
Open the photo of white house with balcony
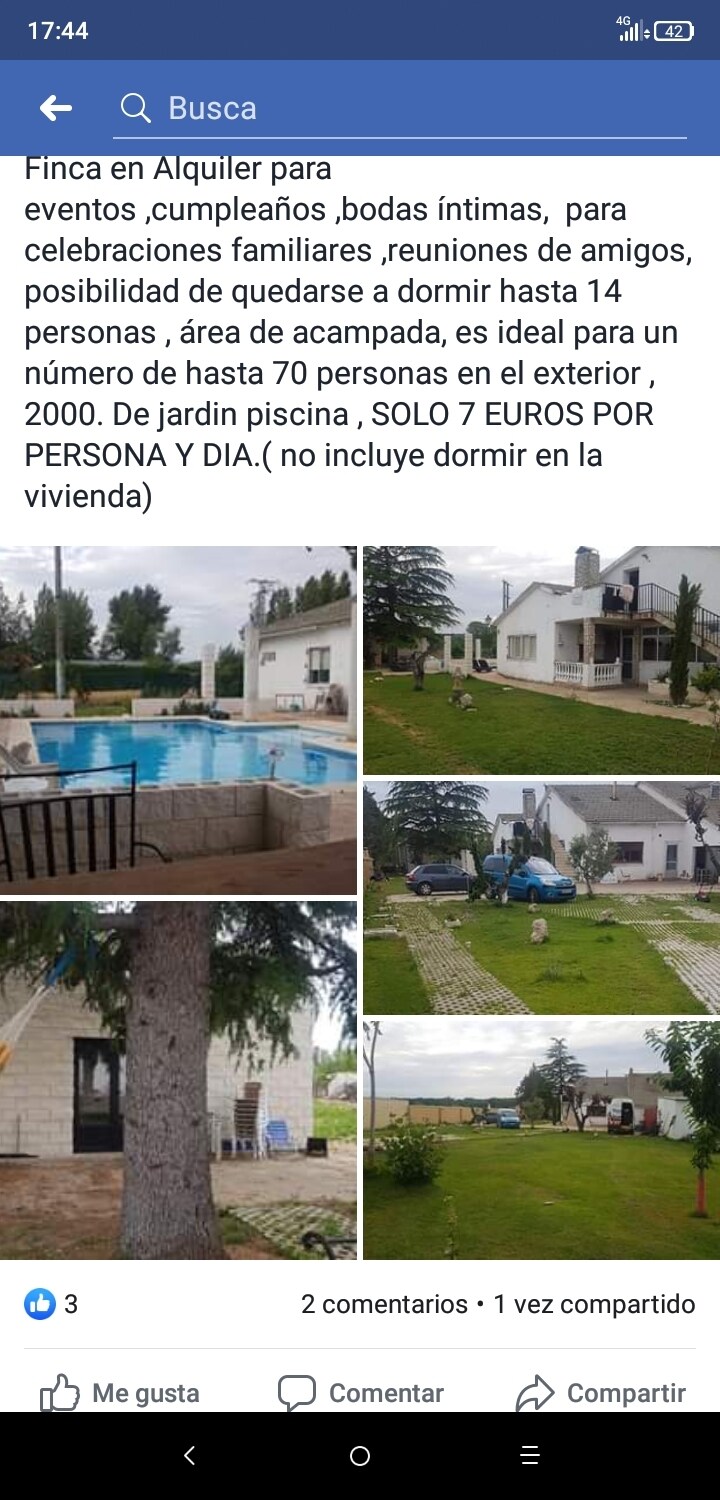541,660
